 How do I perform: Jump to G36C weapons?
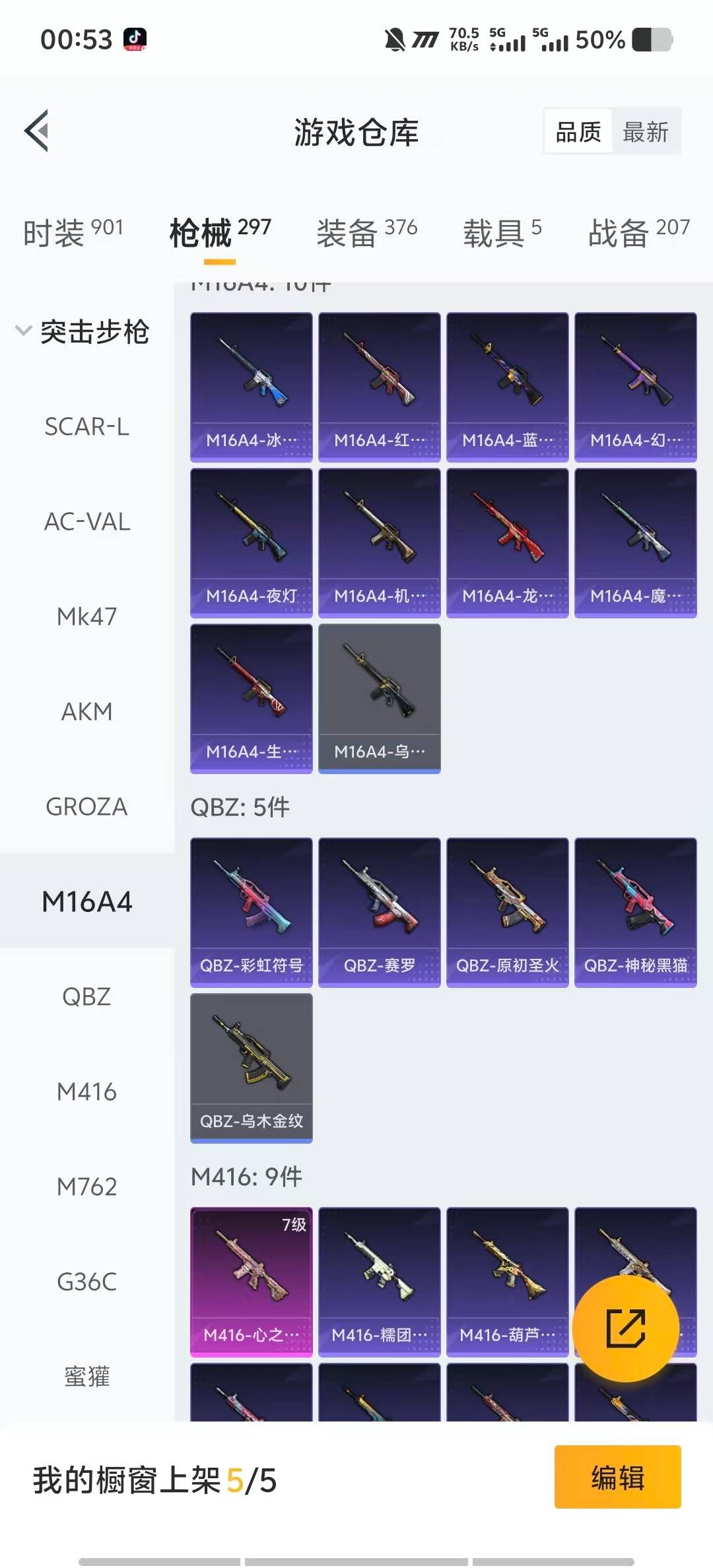coord(86,1282)
